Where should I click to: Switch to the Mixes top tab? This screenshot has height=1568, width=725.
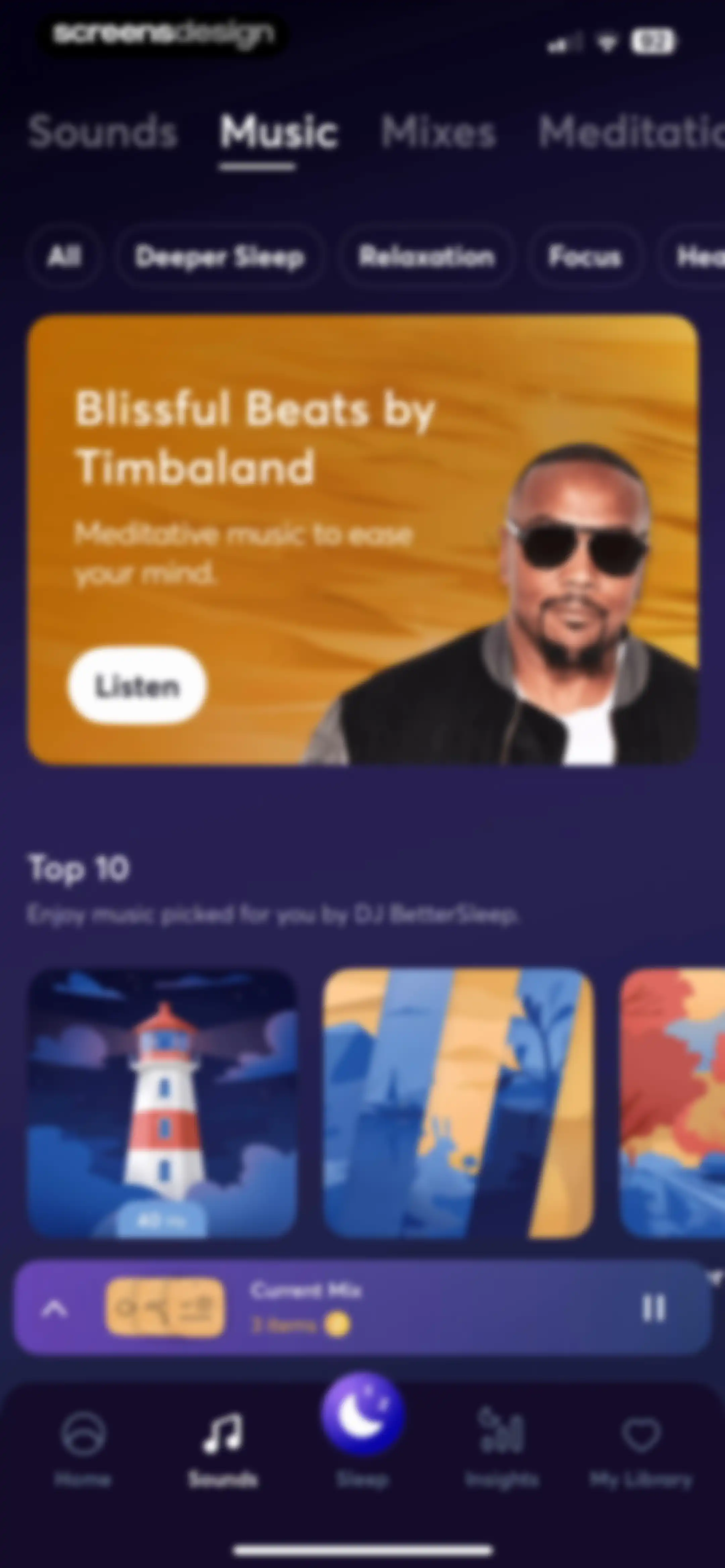438,132
